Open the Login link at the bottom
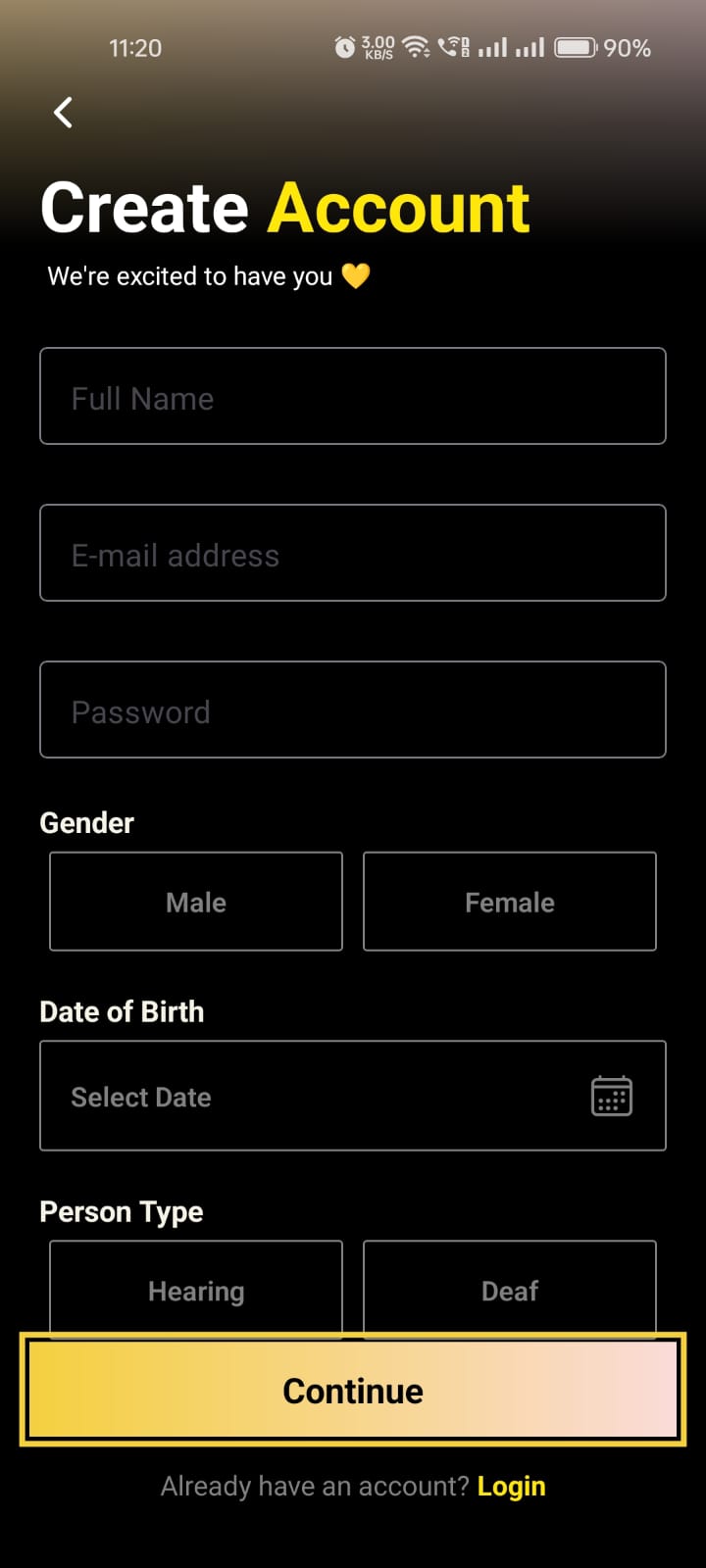706x1568 pixels. tap(511, 1485)
